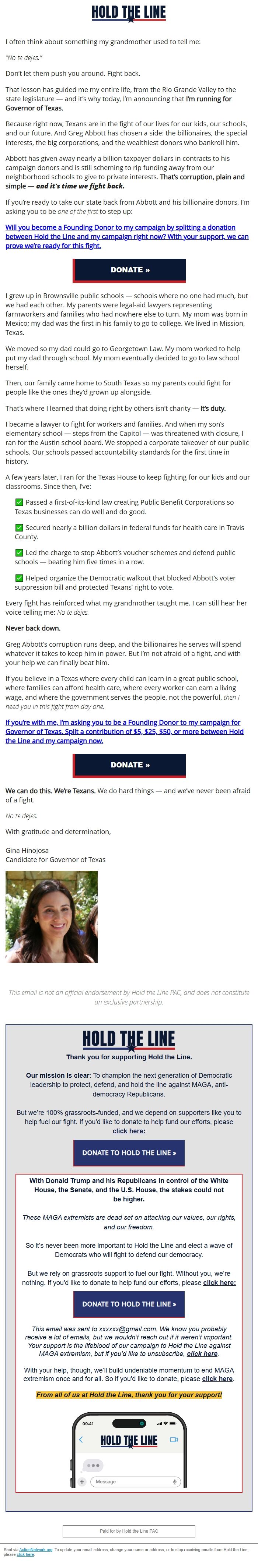Follow 'click here' link under the 100% grassroots-funded paragraph
Screen dimensions: 258x1568
(129, 1130)
